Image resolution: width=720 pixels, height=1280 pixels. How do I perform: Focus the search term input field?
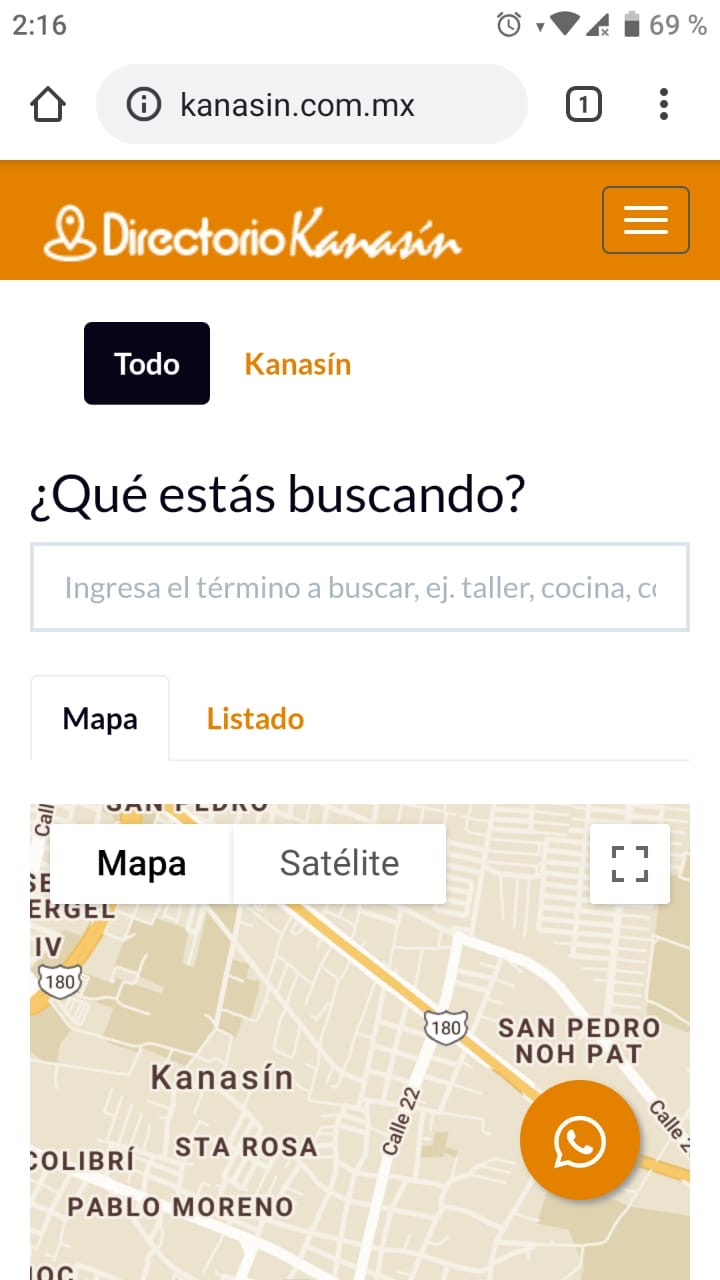point(360,587)
